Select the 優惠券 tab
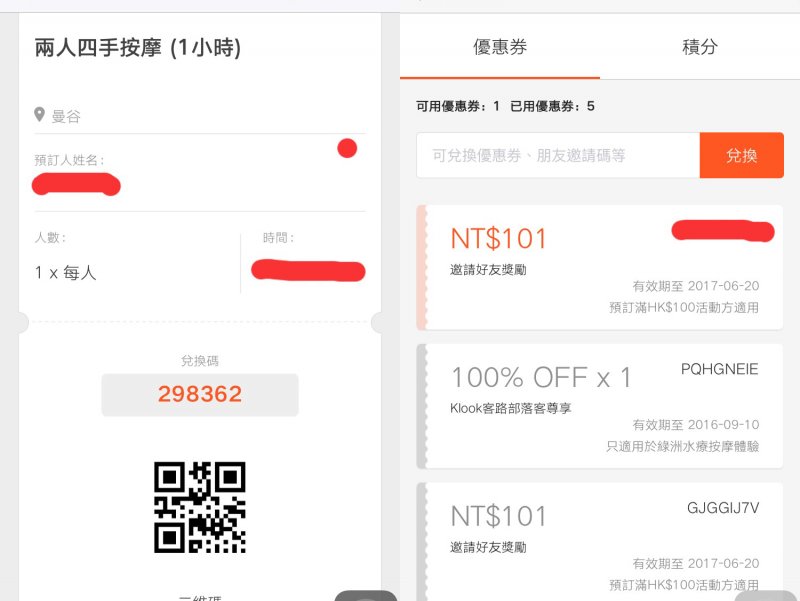This screenshot has width=800, height=601. click(500, 47)
